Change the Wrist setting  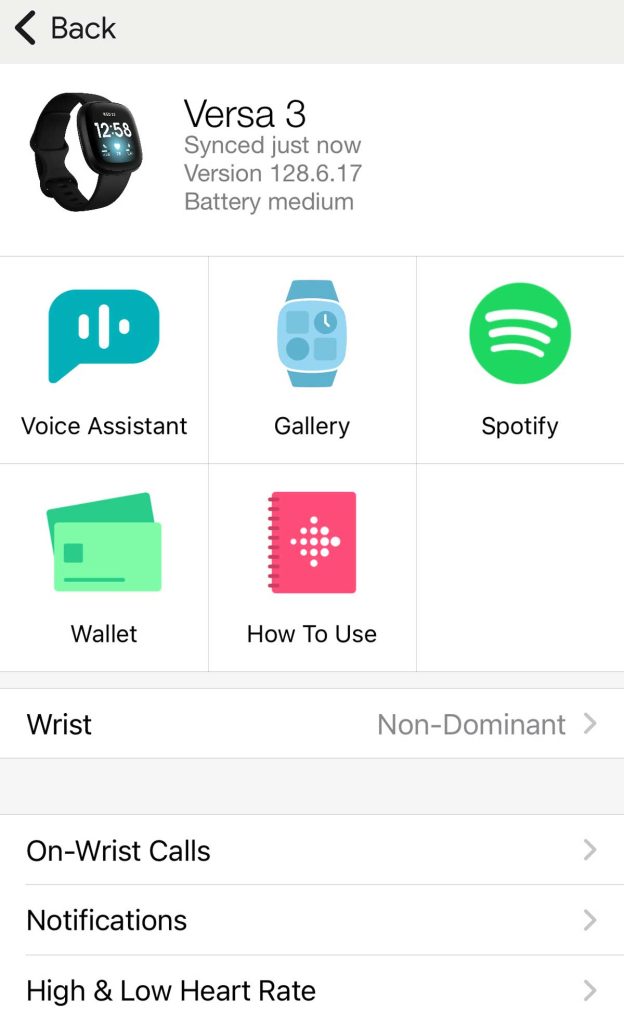(x=312, y=724)
